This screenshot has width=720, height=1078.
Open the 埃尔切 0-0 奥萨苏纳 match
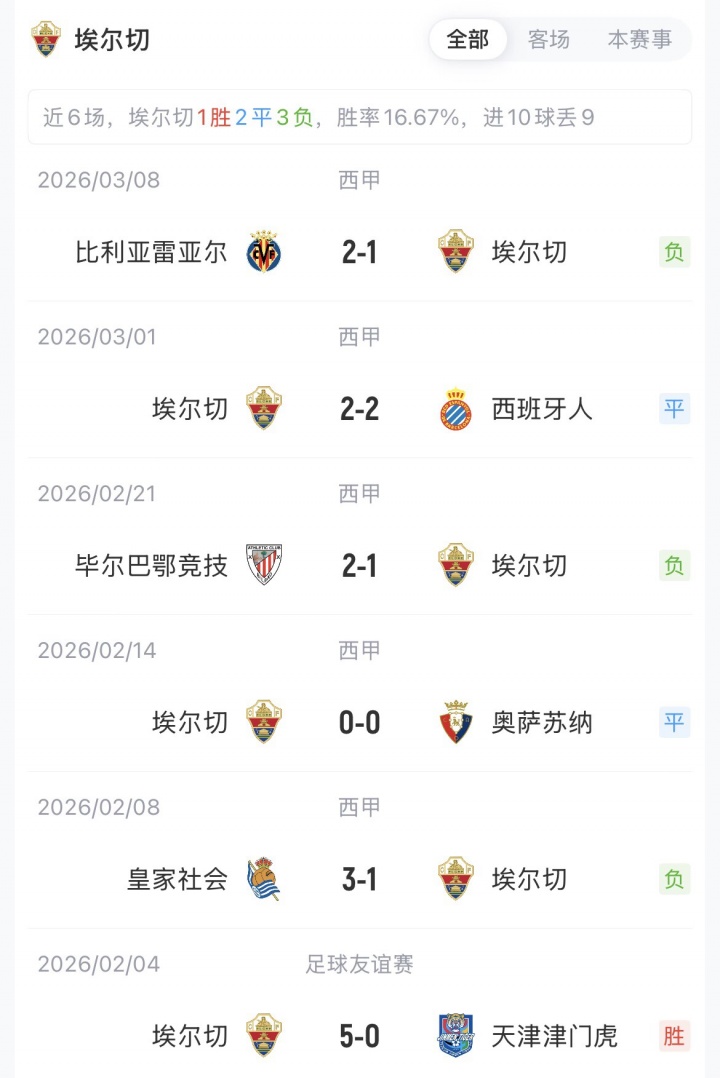(360, 723)
